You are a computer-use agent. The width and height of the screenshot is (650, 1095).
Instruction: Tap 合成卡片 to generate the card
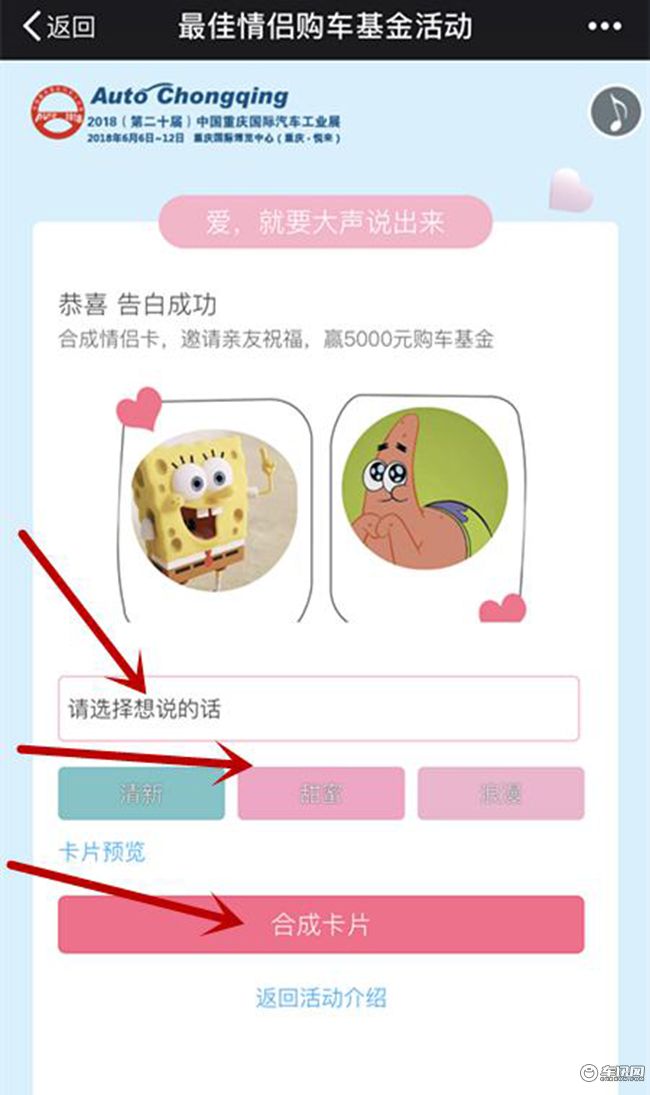click(x=320, y=924)
